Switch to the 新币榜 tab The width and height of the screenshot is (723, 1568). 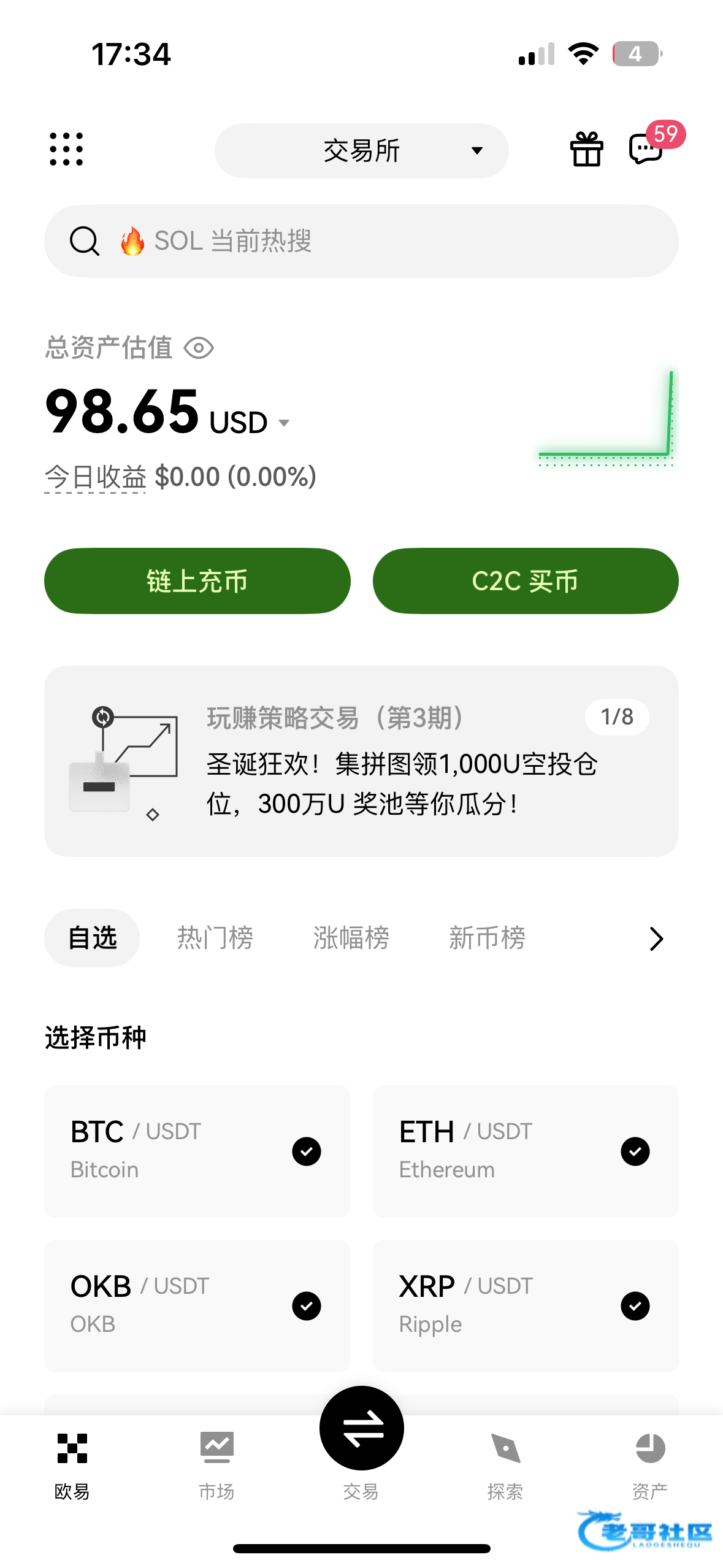coord(487,937)
